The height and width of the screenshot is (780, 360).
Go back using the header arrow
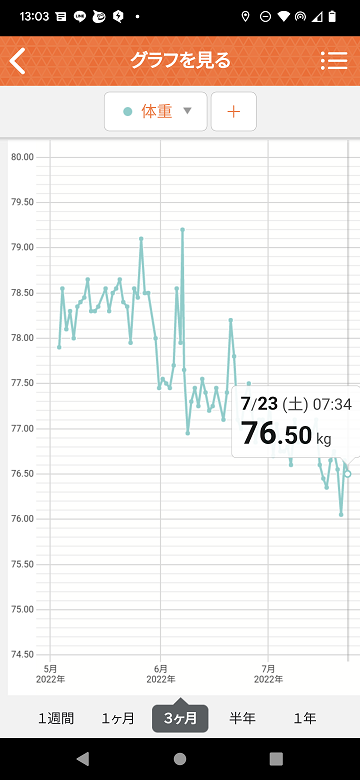(17, 61)
